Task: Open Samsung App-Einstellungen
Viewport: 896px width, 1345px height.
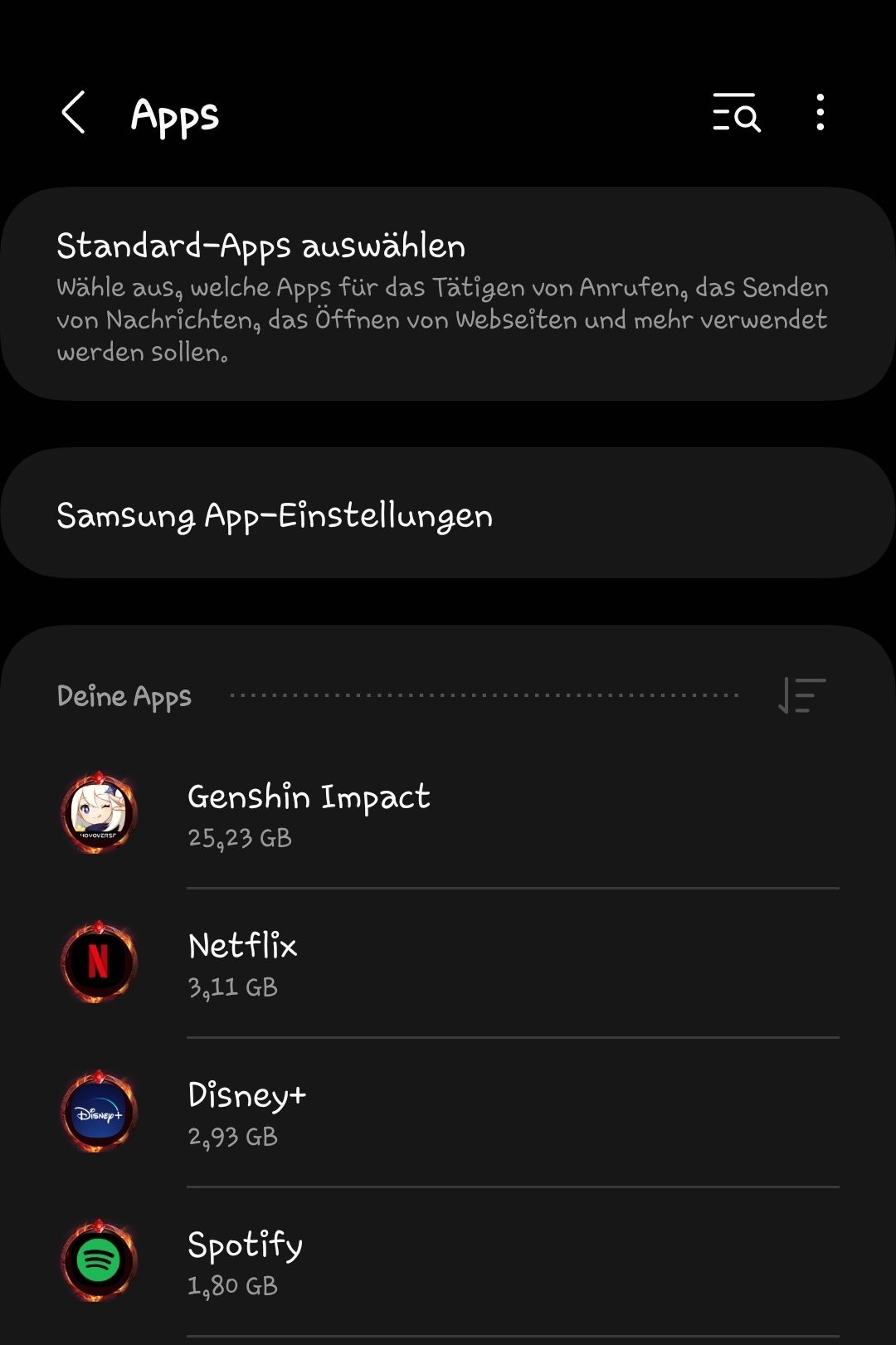Action: [448, 514]
